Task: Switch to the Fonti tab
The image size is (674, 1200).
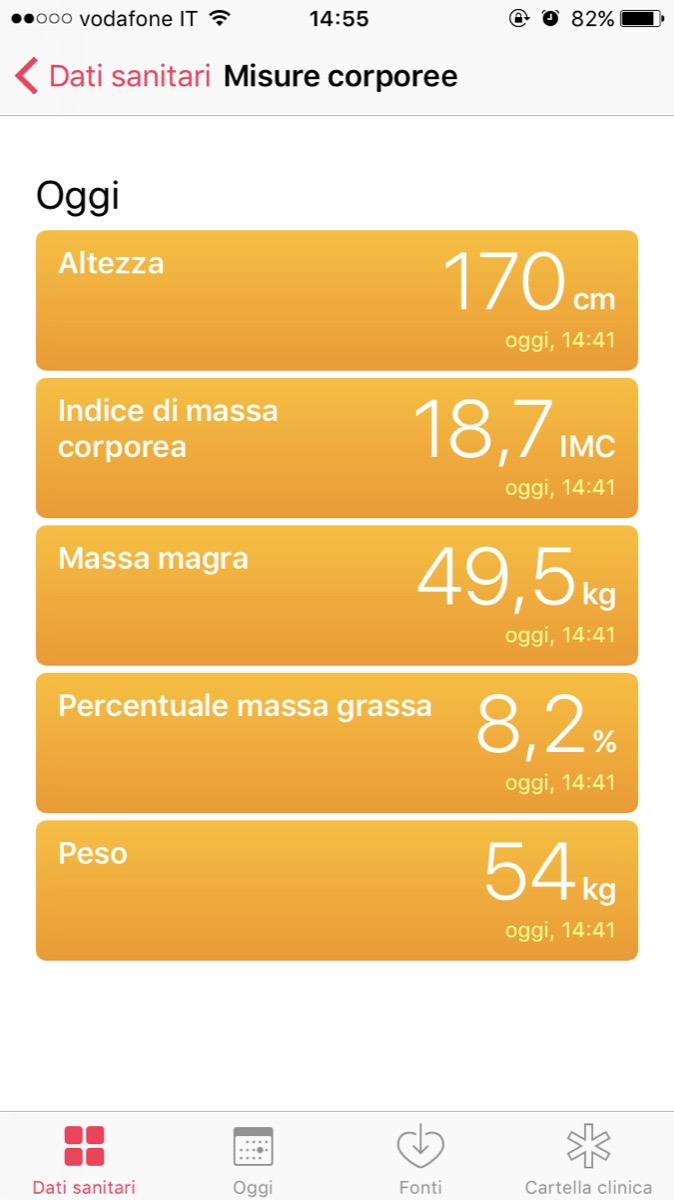Action: [421, 1158]
